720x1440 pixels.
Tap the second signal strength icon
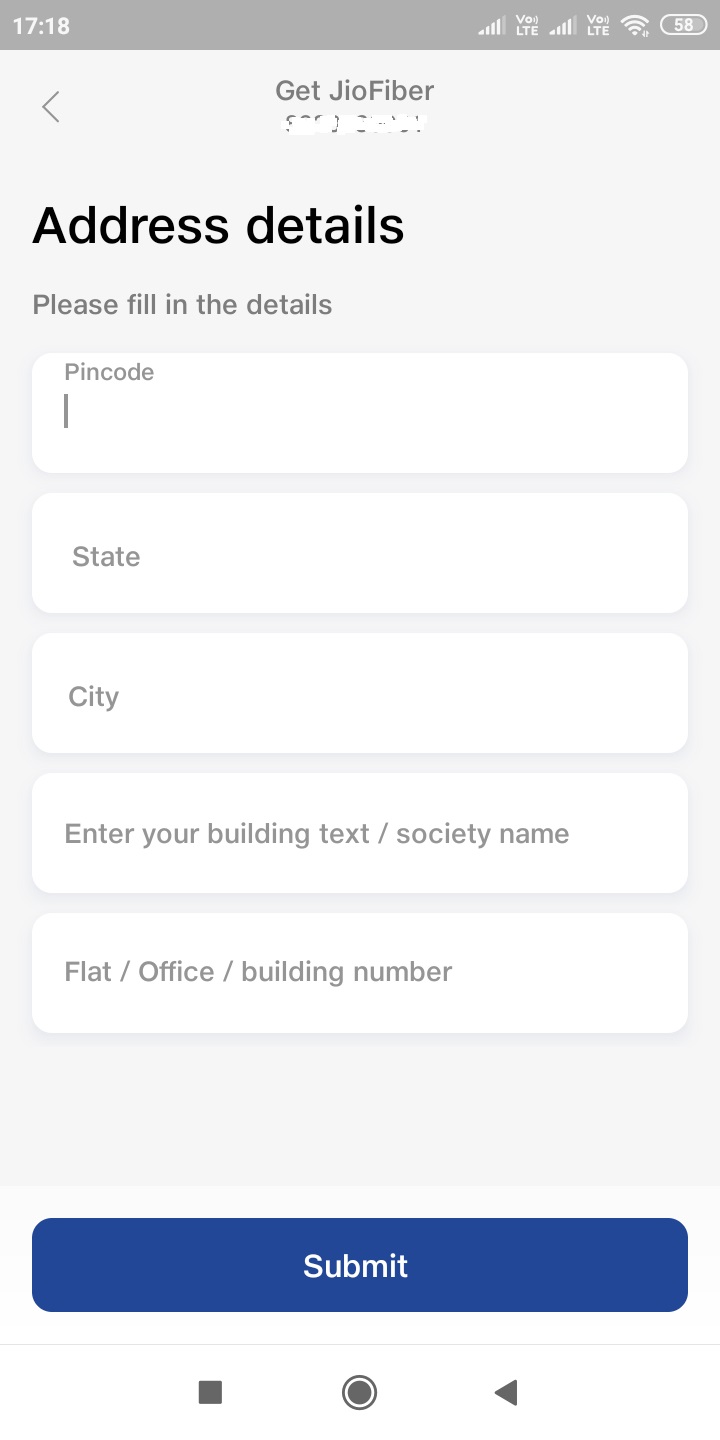point(562,26)
